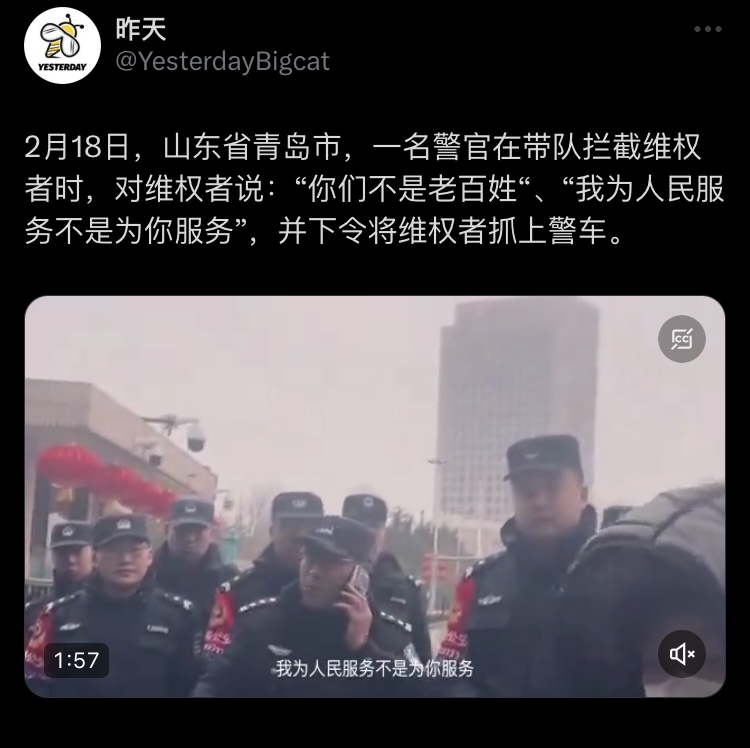Toggle the video captions icon
750x748 pixels.
(x=682, y=339)
